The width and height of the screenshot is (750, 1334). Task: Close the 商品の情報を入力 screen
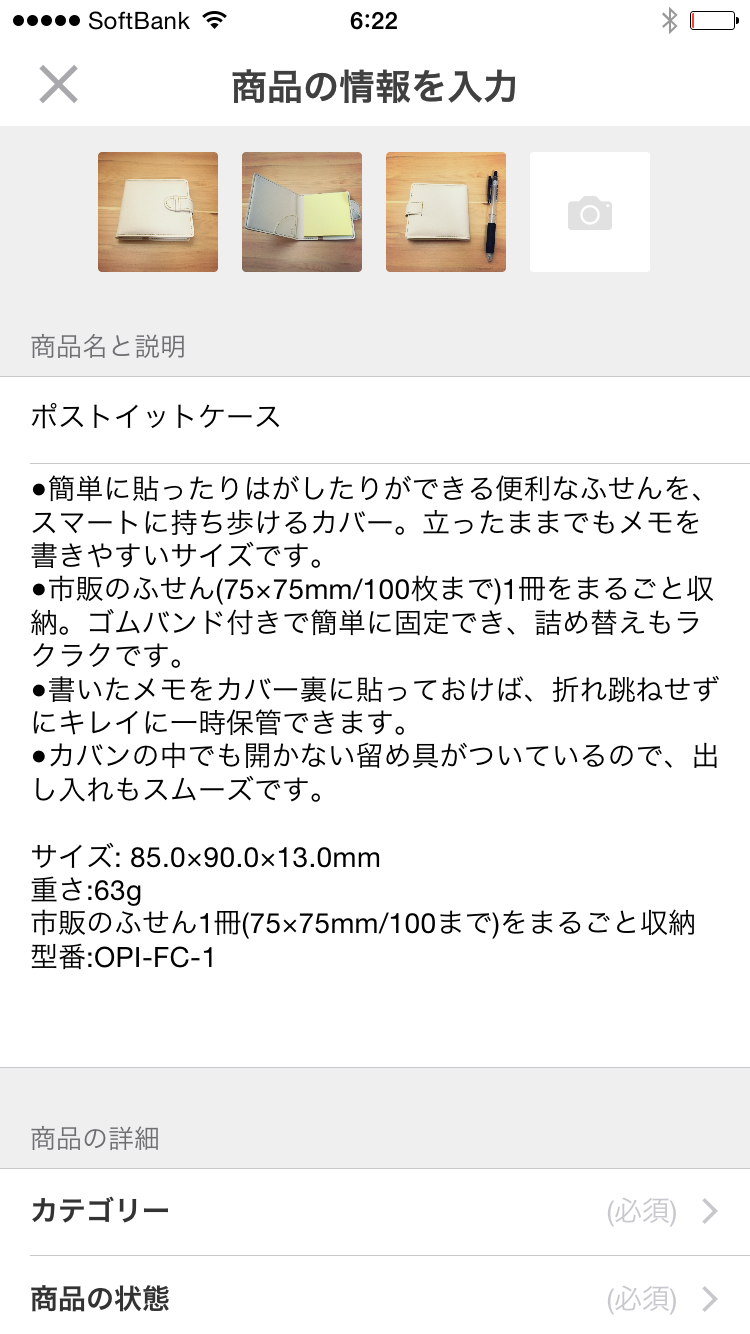pyautogui.click(x=58, y=86)
